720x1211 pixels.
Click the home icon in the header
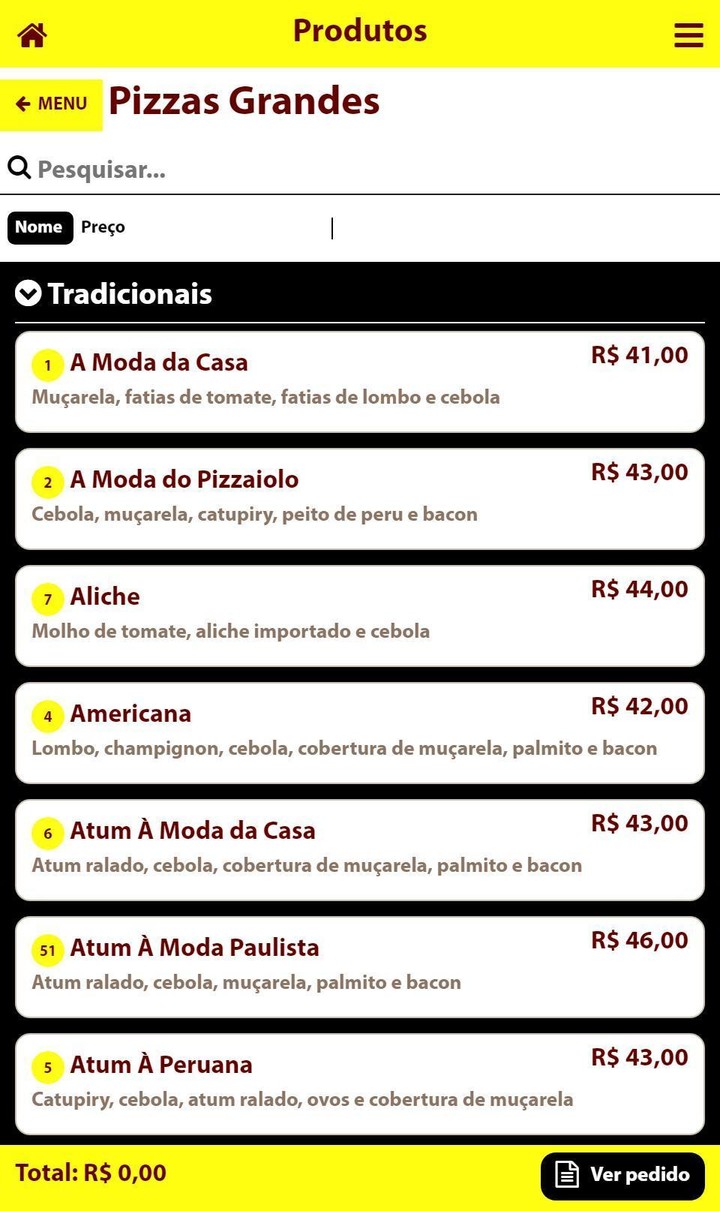coord(31,33)
